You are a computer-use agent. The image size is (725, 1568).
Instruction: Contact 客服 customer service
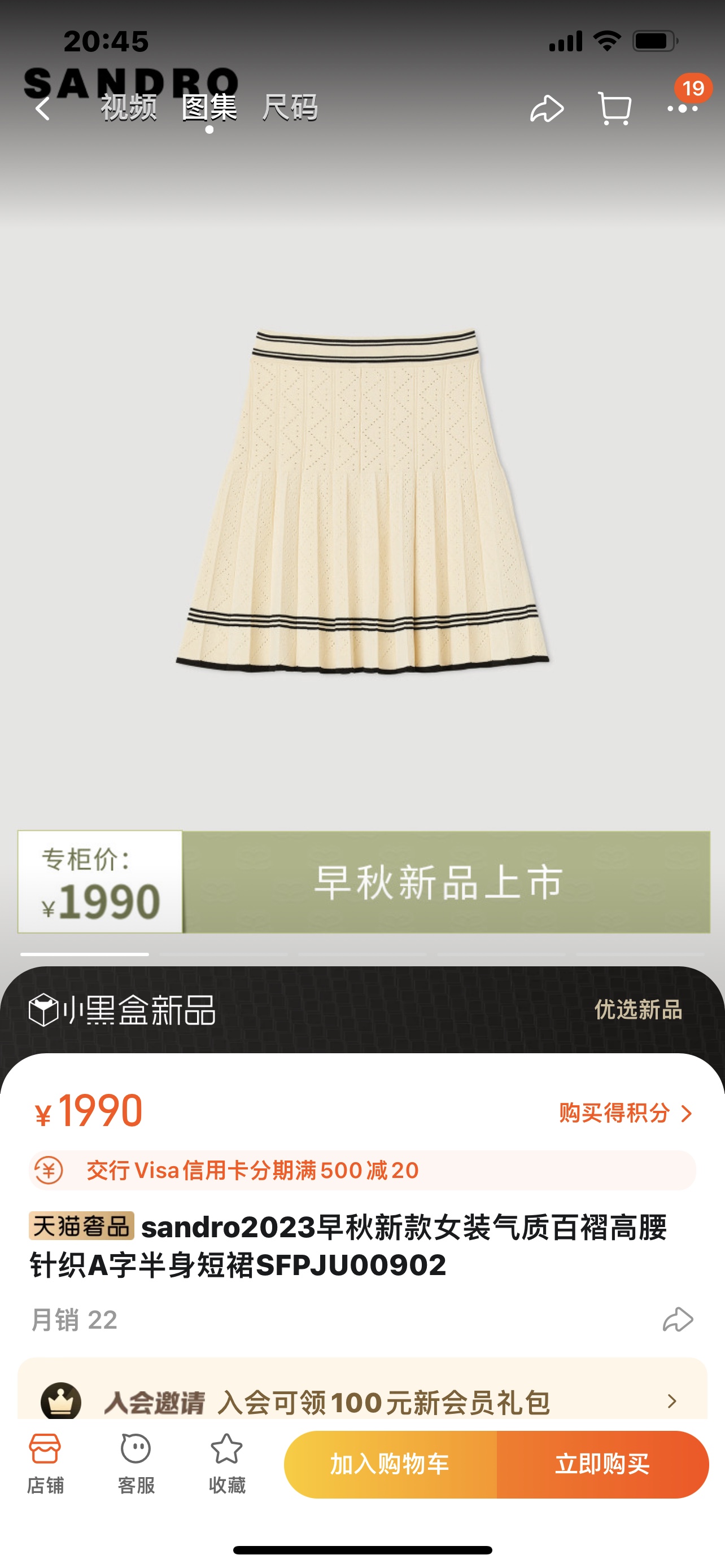(136, 1462)
